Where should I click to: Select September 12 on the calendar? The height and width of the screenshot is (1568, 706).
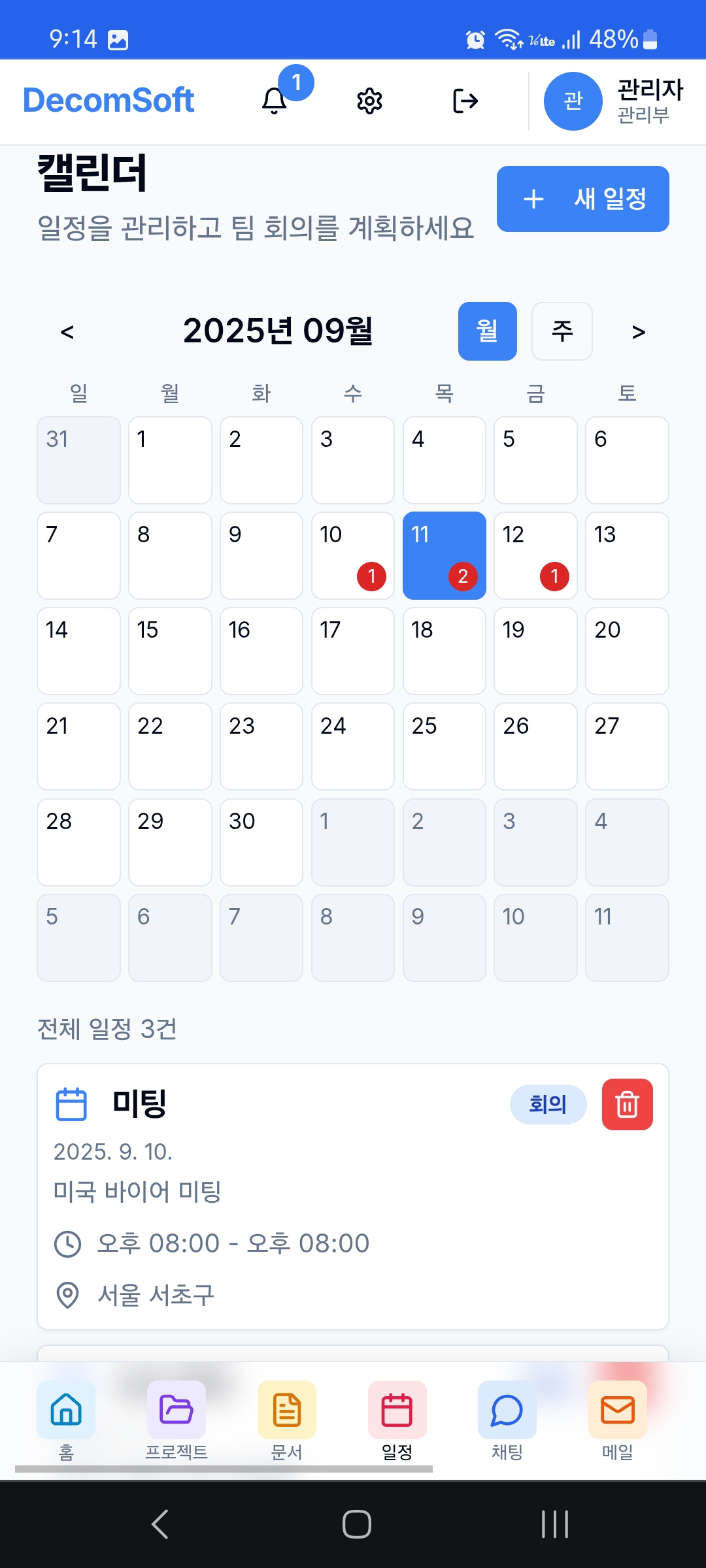[535, 555]
